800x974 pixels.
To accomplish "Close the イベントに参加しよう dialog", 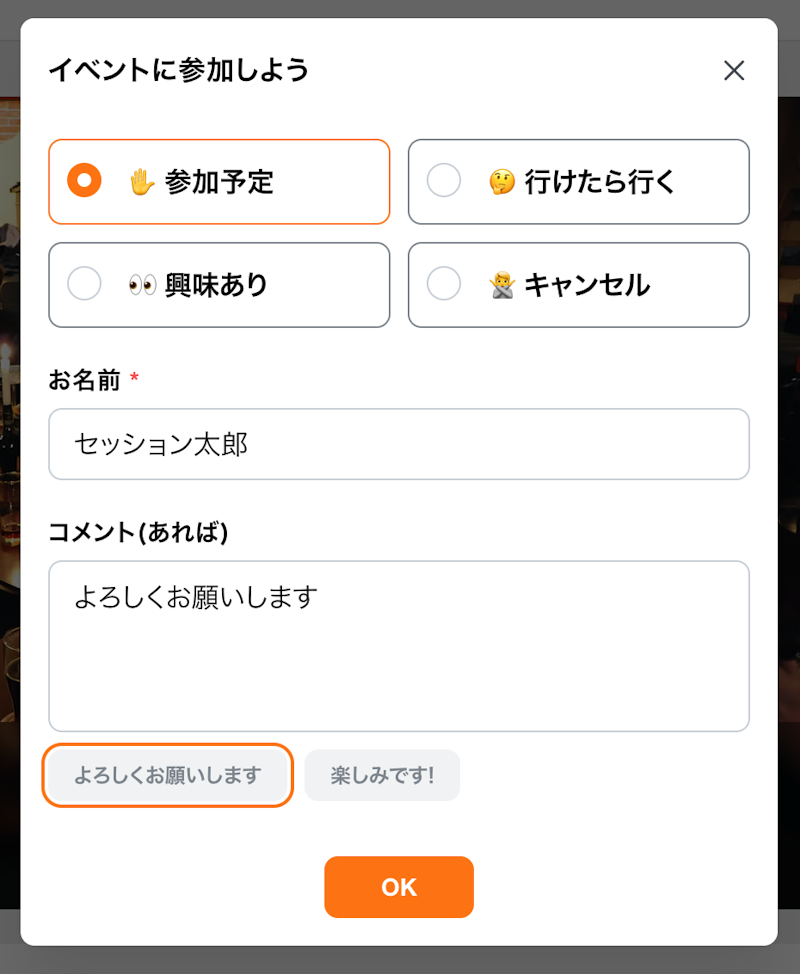I will coord(734,70).
